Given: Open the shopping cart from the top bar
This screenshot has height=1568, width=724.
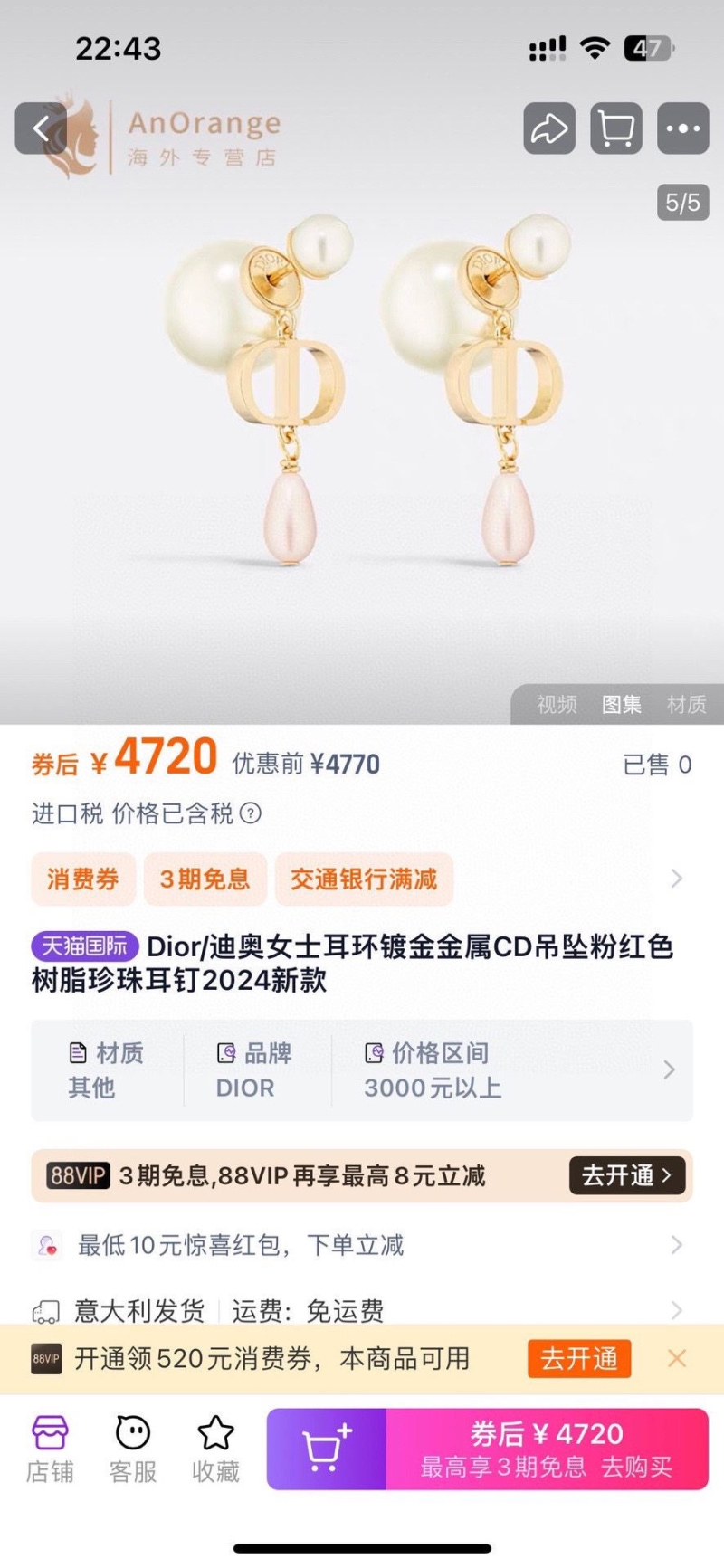Looking at the screenshot, I should (x=614, y=128).
